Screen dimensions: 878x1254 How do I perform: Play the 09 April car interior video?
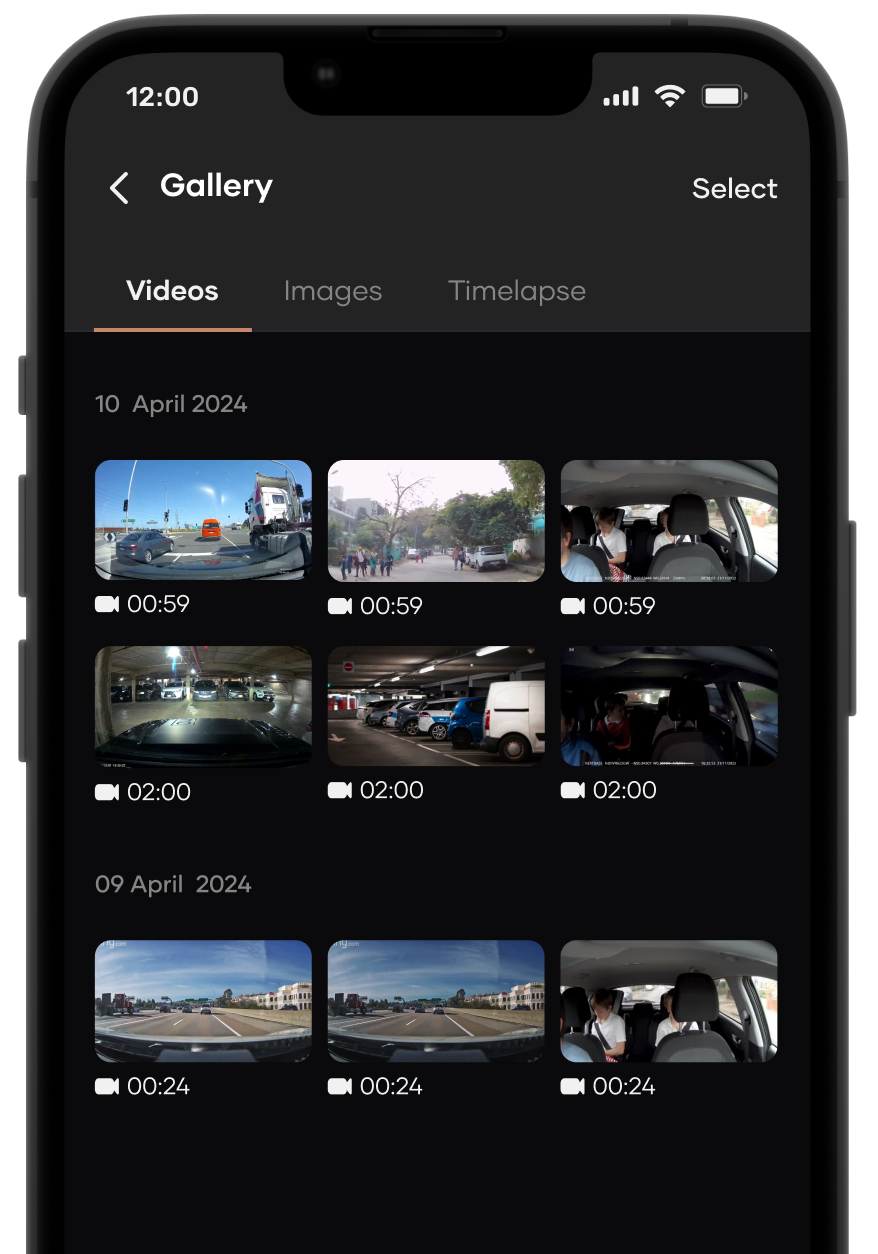669,1000
